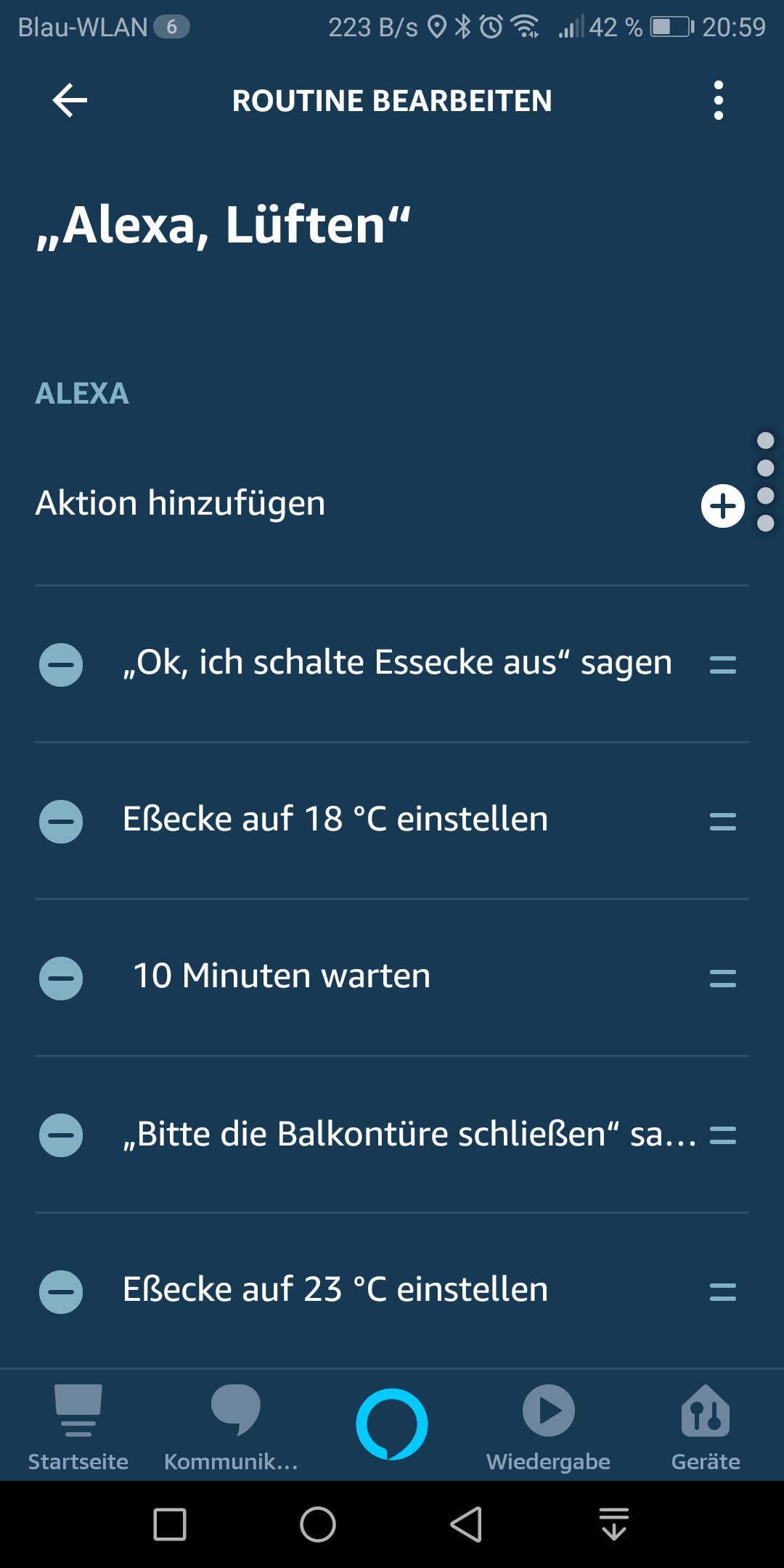Switch to the Wiedergabe tab

pos(548,1426)
